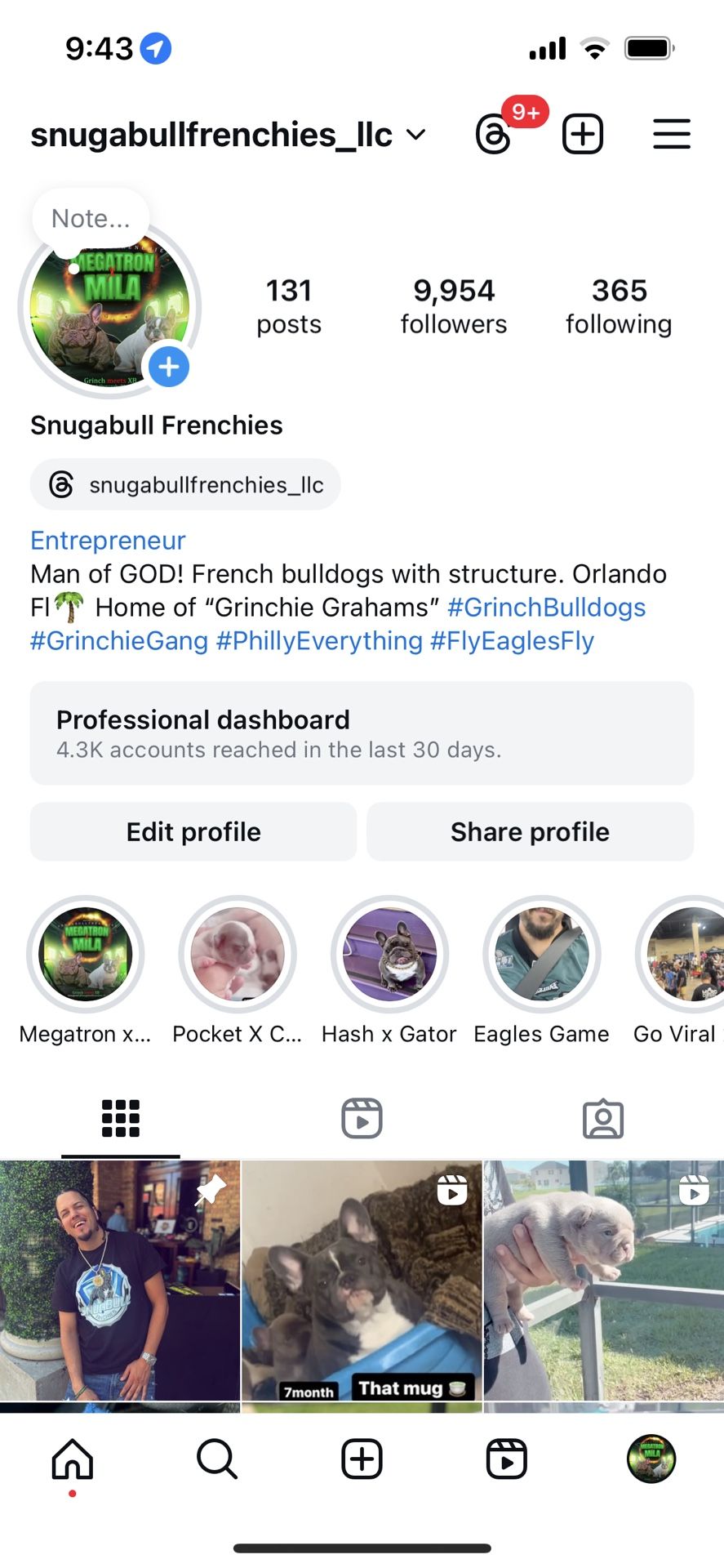
Task: Tap Edit profile
Action: point(193,831)
